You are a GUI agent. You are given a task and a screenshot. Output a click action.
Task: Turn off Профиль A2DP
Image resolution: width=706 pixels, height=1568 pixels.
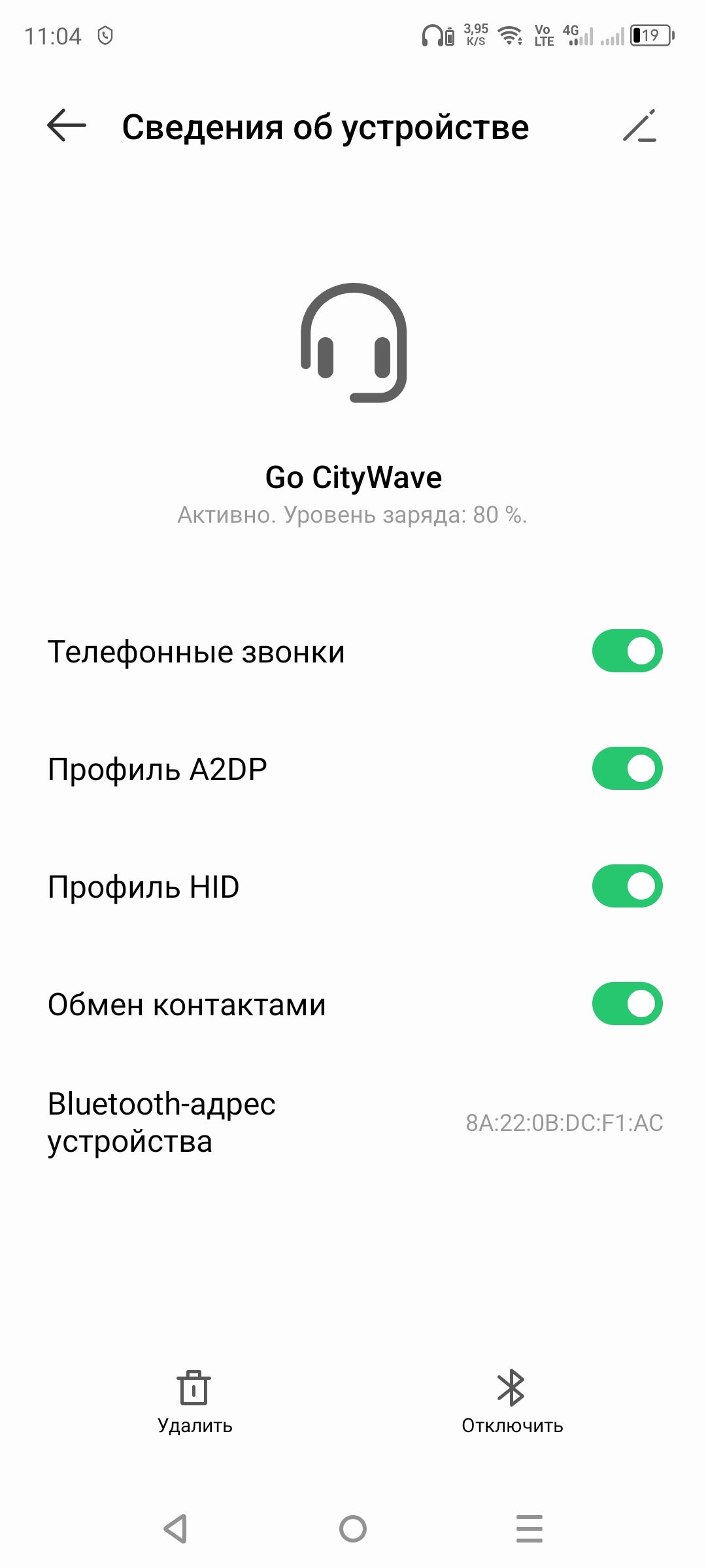tap(627, 769)
